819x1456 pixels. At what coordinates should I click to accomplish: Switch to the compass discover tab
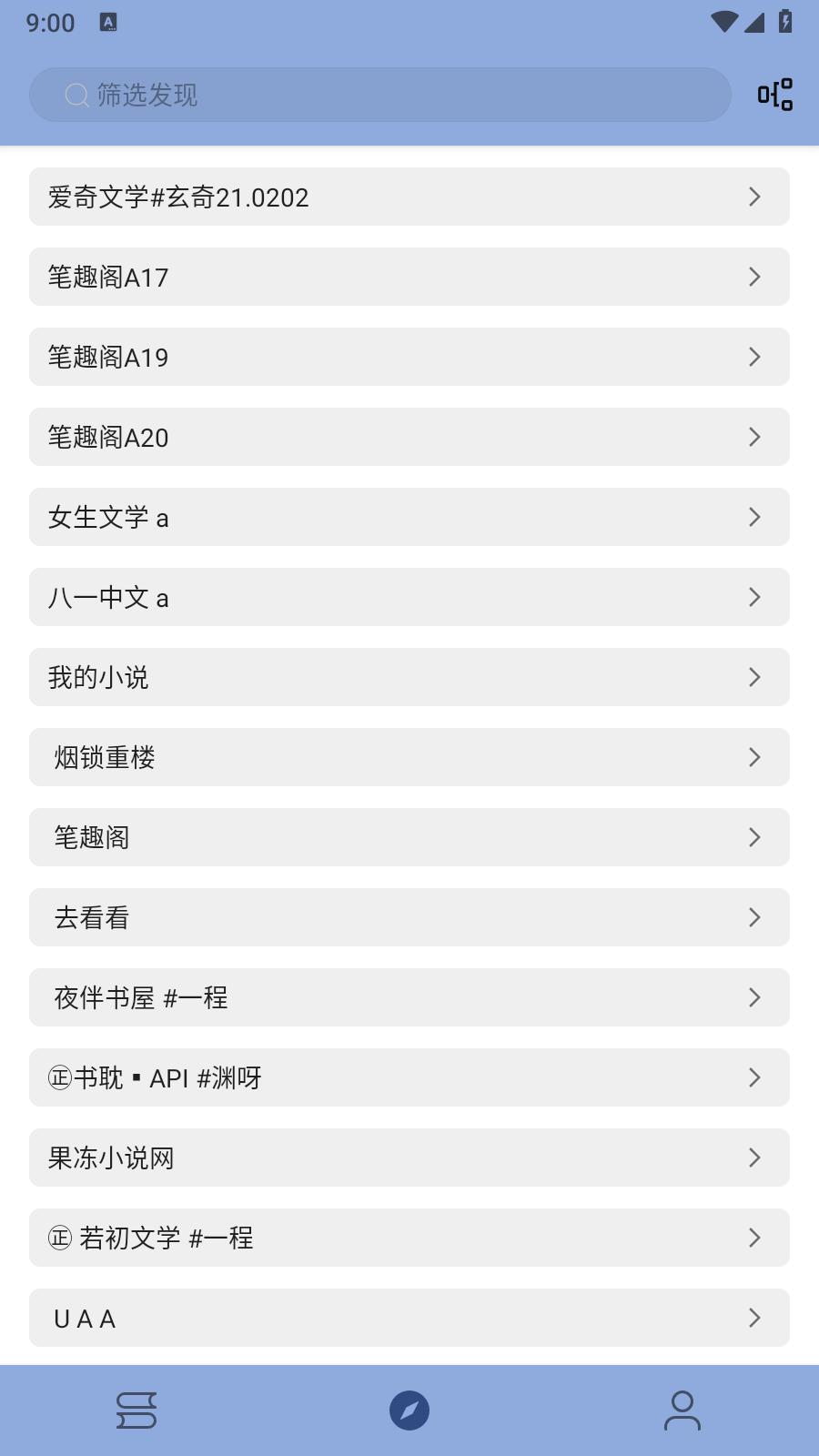[x=409, y=1410]
